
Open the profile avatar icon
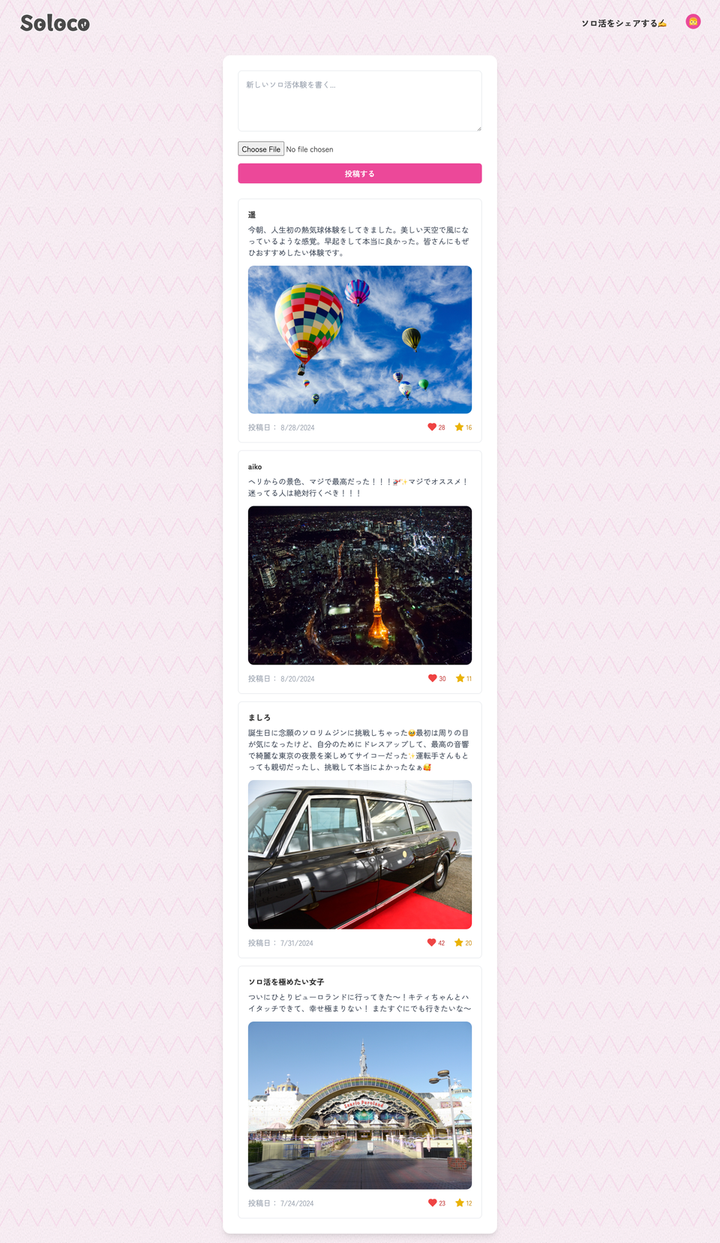693,22
